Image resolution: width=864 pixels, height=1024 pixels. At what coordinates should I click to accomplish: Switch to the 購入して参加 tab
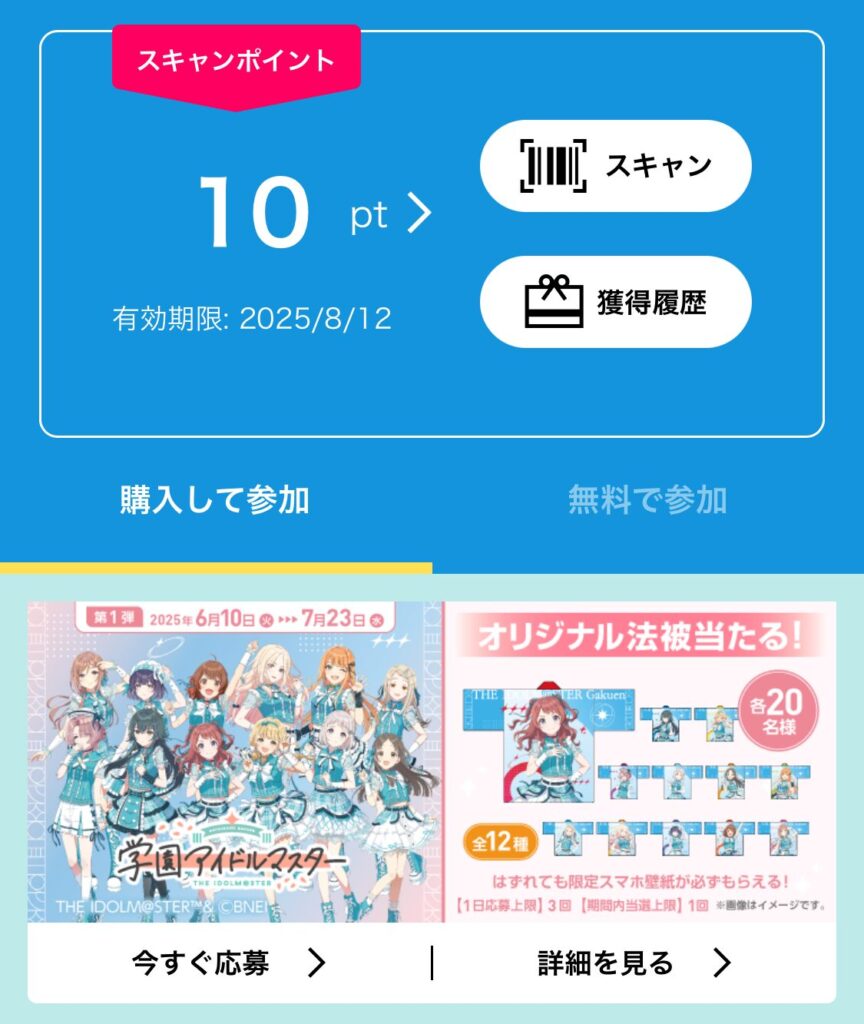(x=215, y=500)
